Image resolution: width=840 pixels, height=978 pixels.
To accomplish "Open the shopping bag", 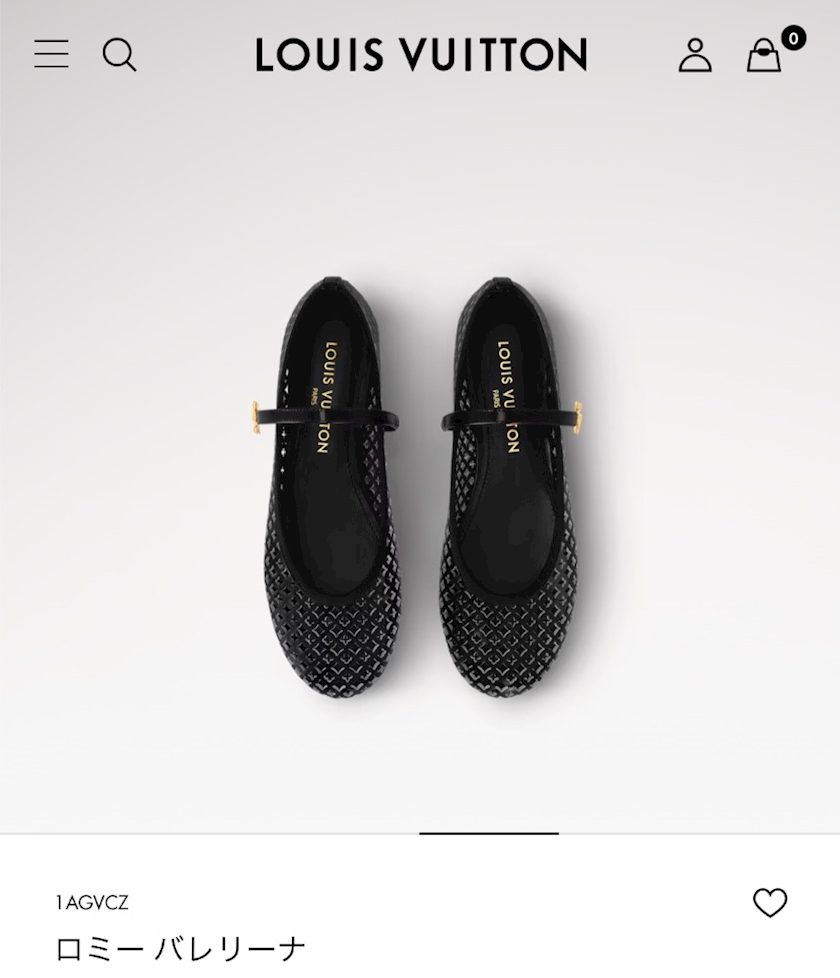I will tap(765, 55).
